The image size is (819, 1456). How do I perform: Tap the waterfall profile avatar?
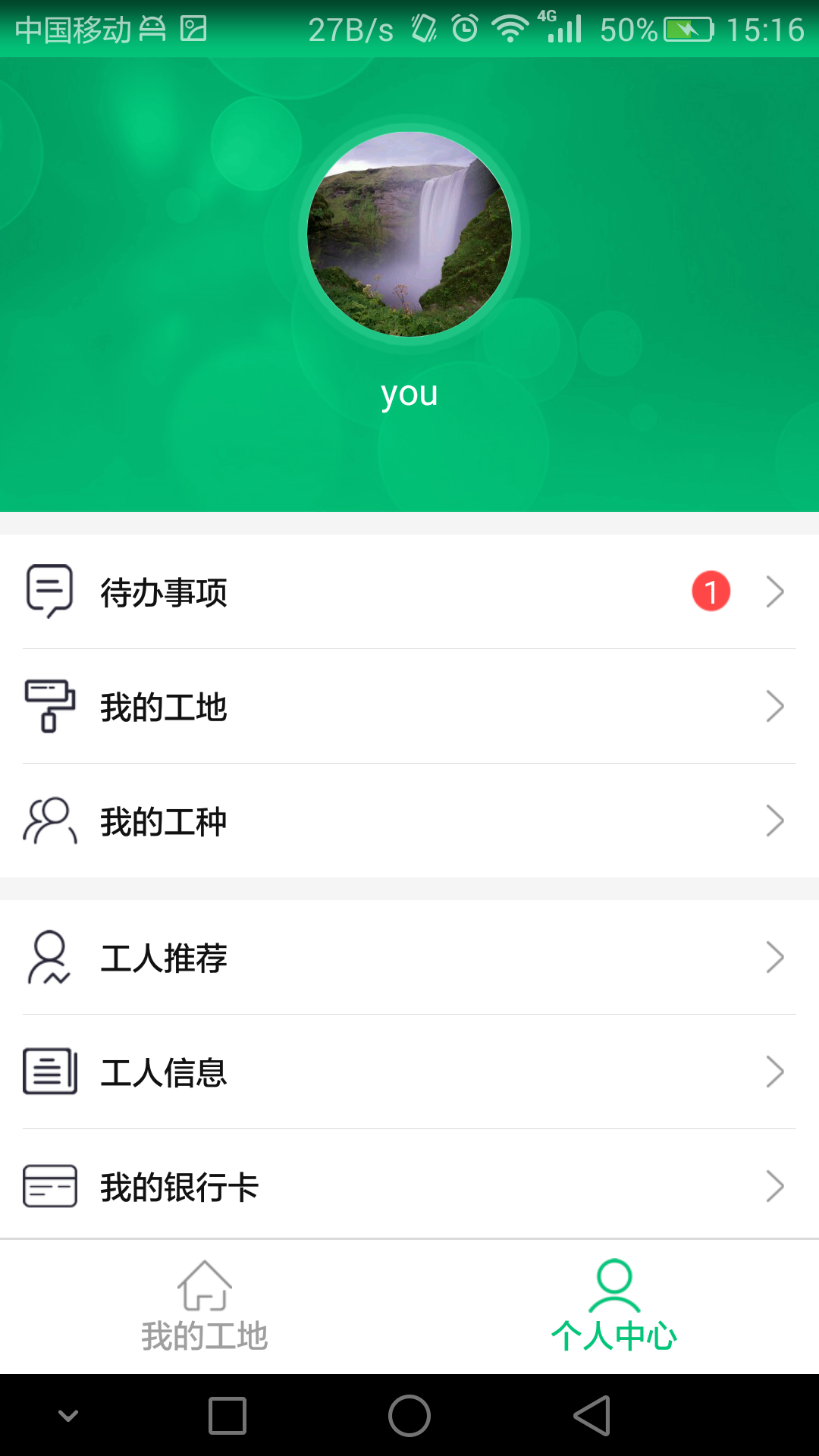coord(409,234)
